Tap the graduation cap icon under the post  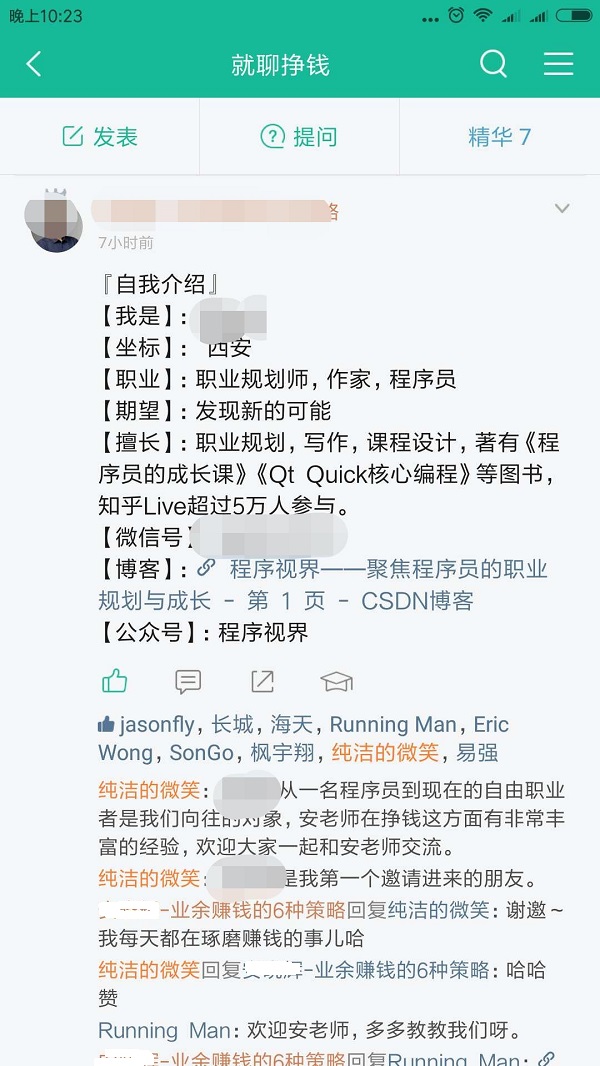(336, 681)
